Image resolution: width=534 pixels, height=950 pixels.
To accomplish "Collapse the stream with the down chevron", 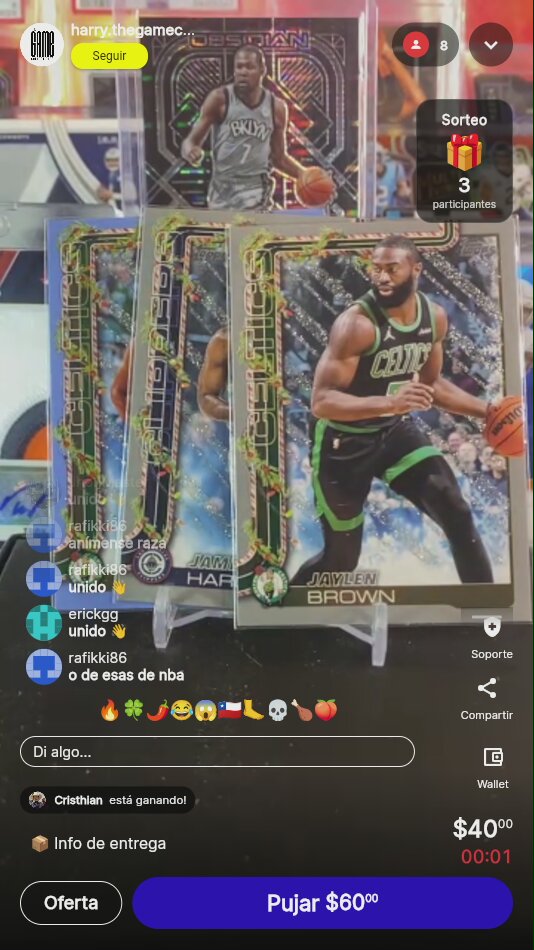I will point(490,45).
